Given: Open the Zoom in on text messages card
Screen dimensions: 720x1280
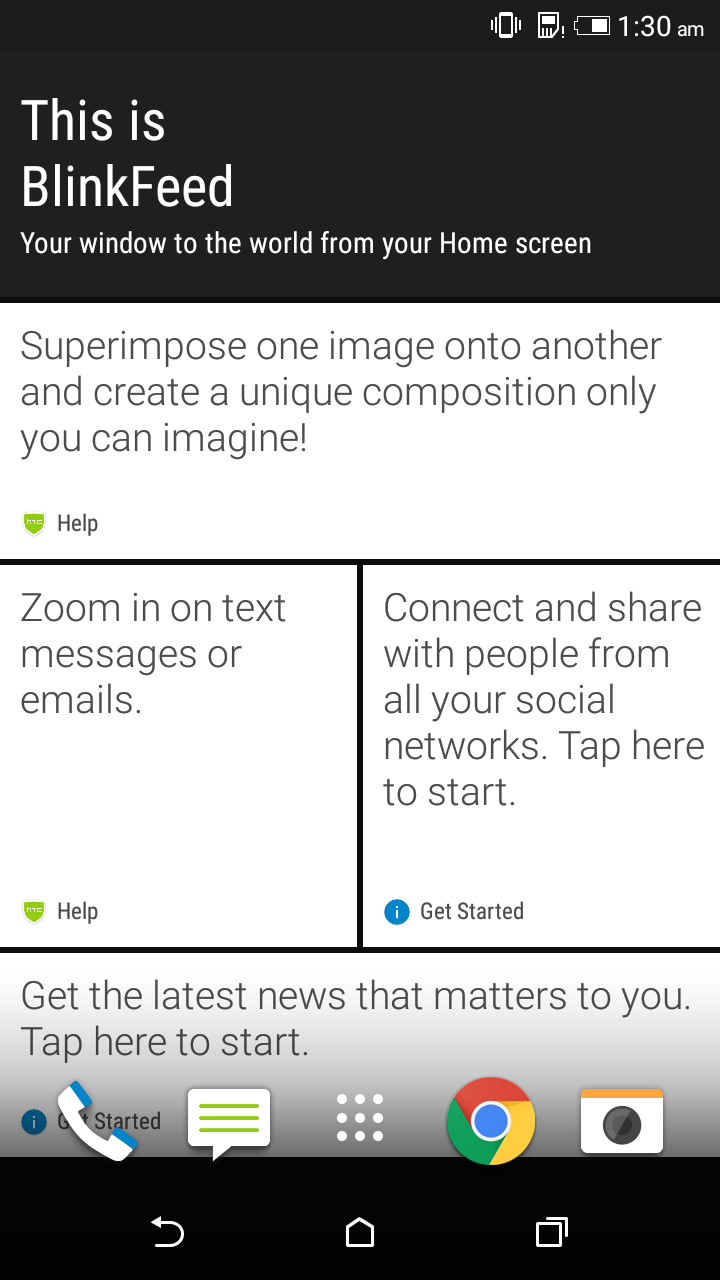Looking at the screenshot, I should pyautogui.click(x=178, y=756).
